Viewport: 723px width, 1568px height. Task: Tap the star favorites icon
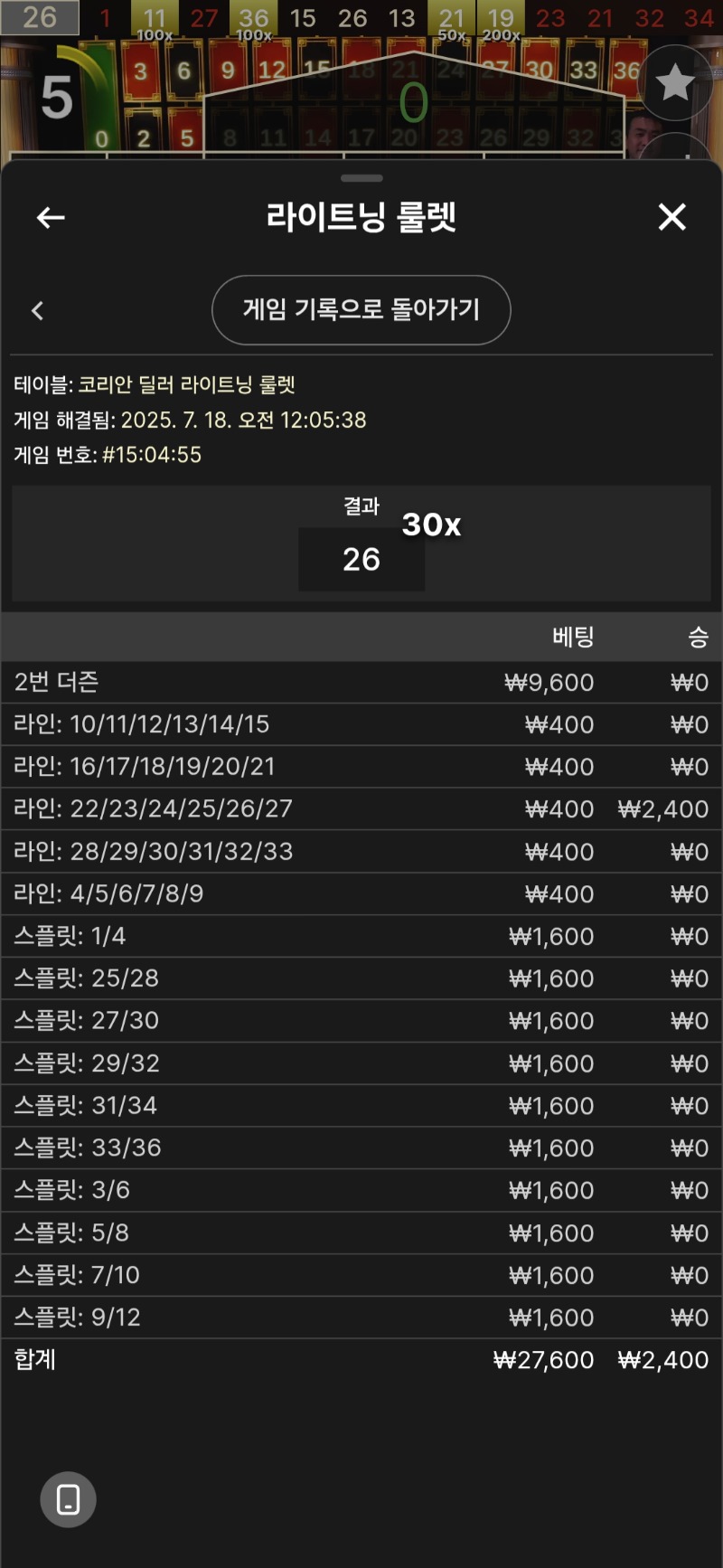coord(674,84)
